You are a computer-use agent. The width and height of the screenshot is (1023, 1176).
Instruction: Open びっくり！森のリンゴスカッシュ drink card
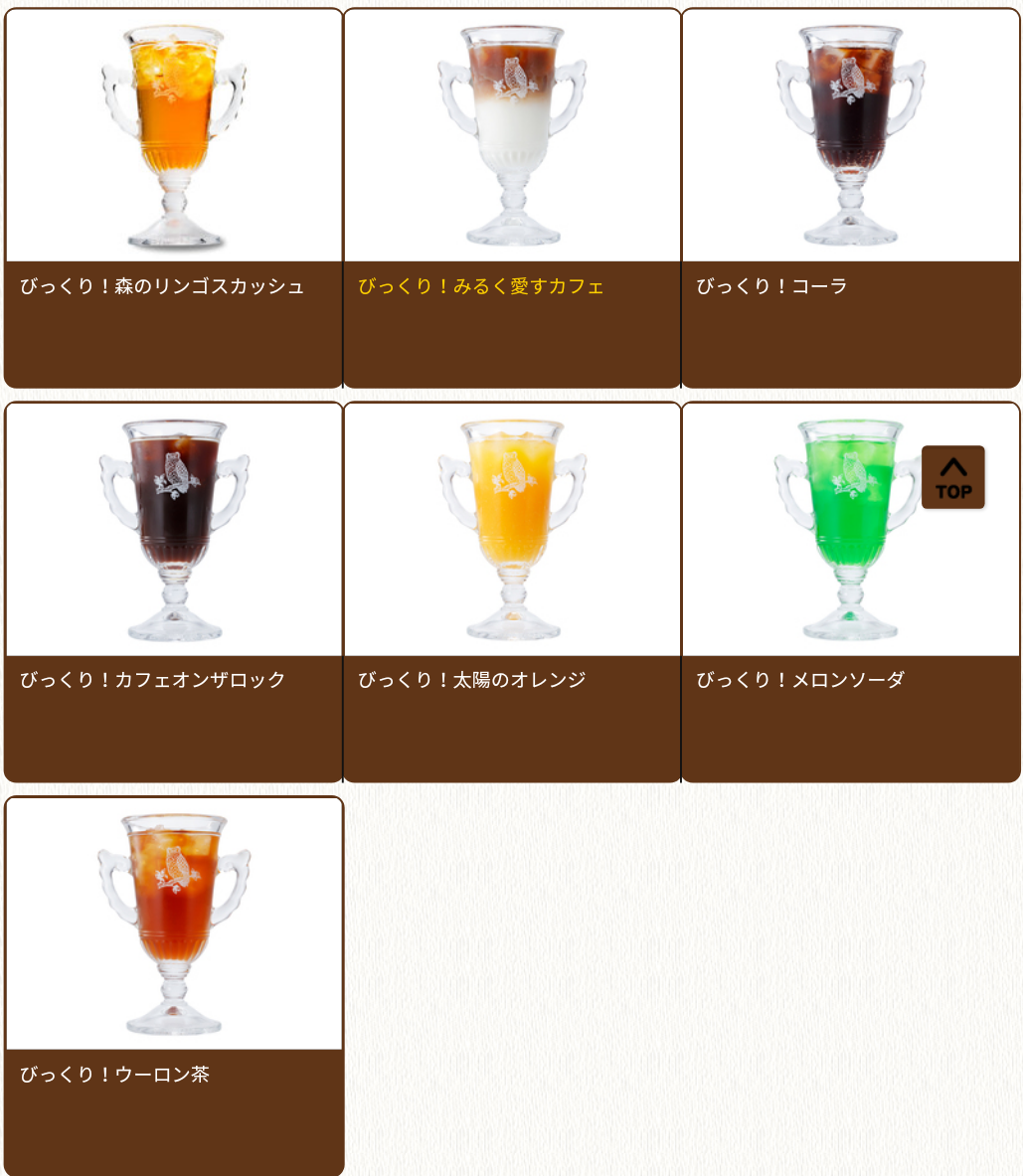(173, 199)
